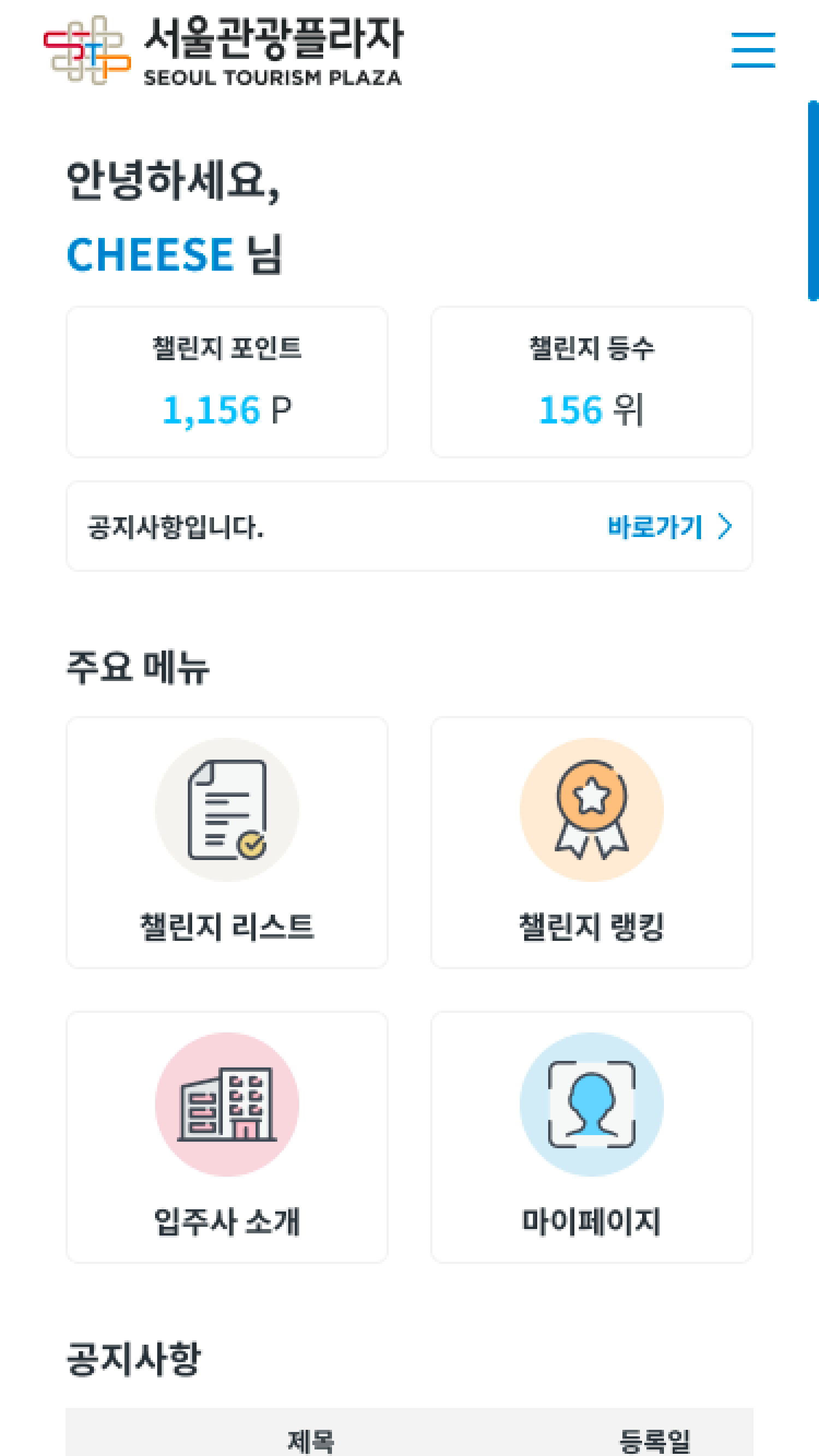Open the 입주사 소개 card
The width and height of the screenshot is (819, 1456).
click(x=227, y=1137)
